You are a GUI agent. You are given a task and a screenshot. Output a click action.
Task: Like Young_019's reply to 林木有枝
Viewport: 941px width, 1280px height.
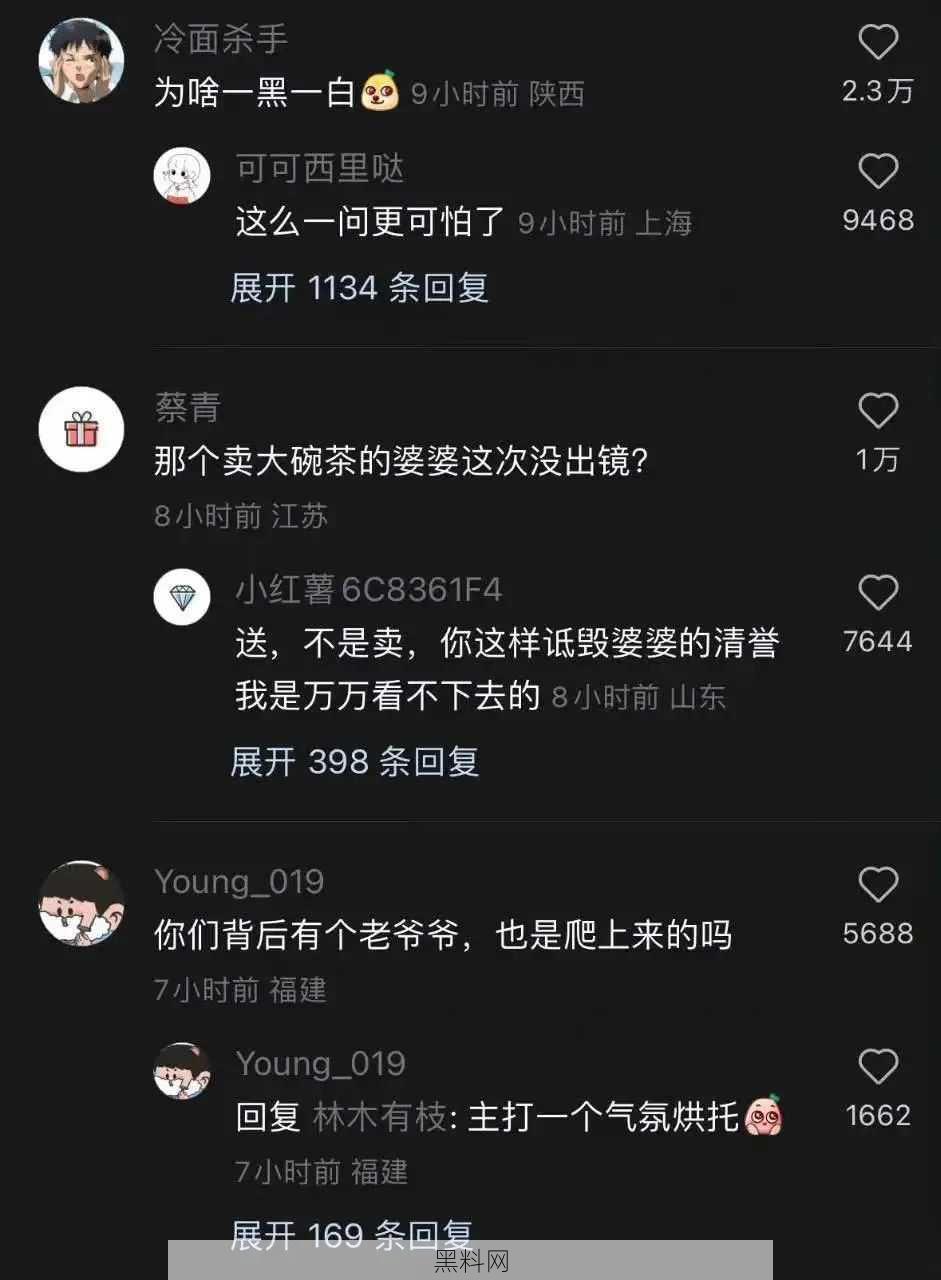[x=877, y=1067]
